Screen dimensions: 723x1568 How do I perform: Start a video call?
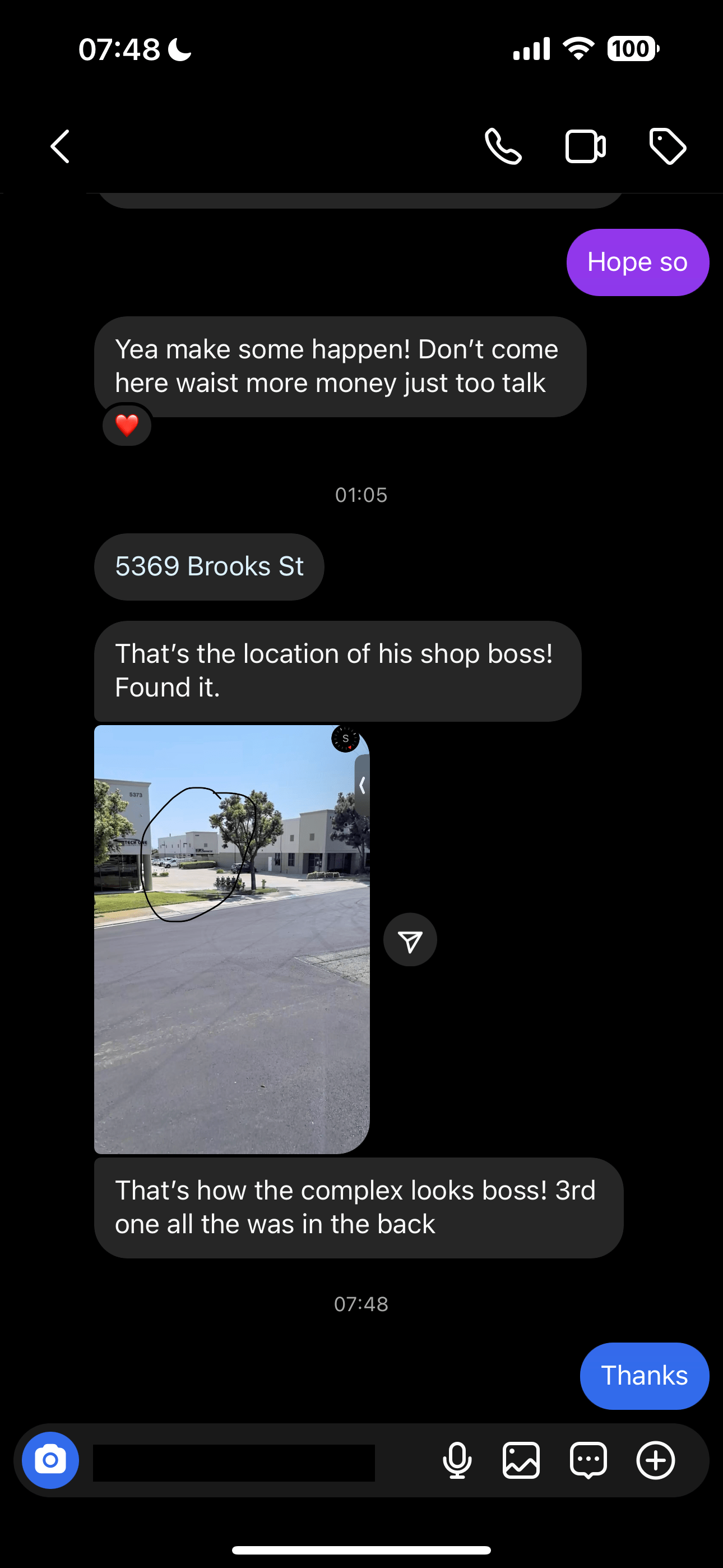point(585,147)
